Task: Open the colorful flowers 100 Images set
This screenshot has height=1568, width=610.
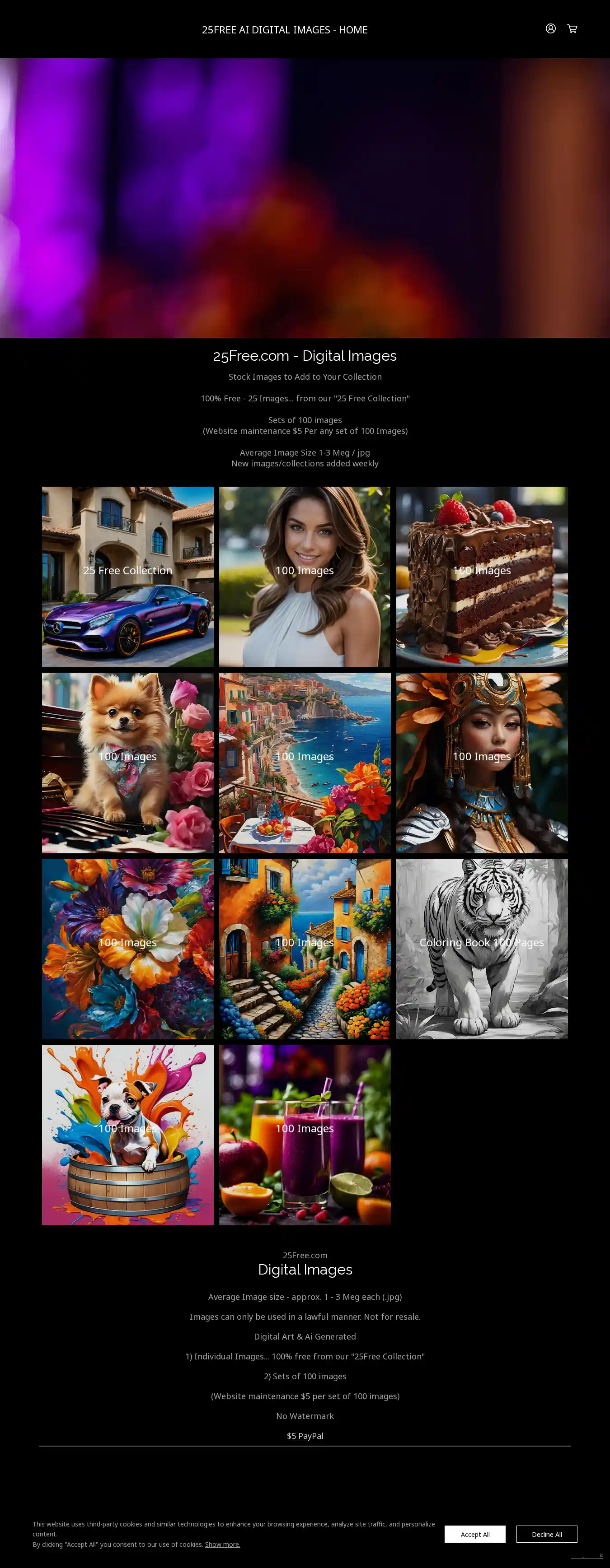Action: tap(127, 949)
